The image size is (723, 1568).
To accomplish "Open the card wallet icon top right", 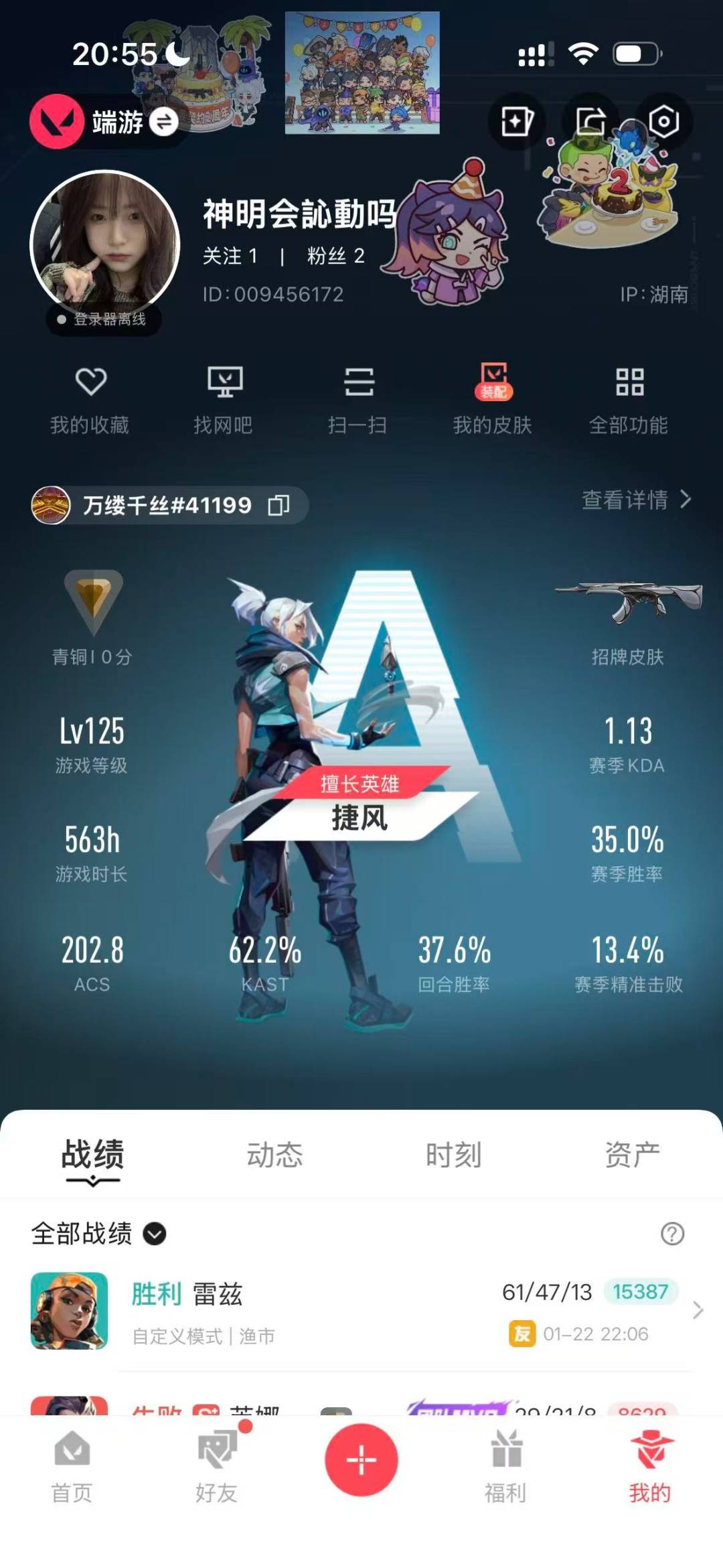I will pyautogui.click(x=517, y=121).
